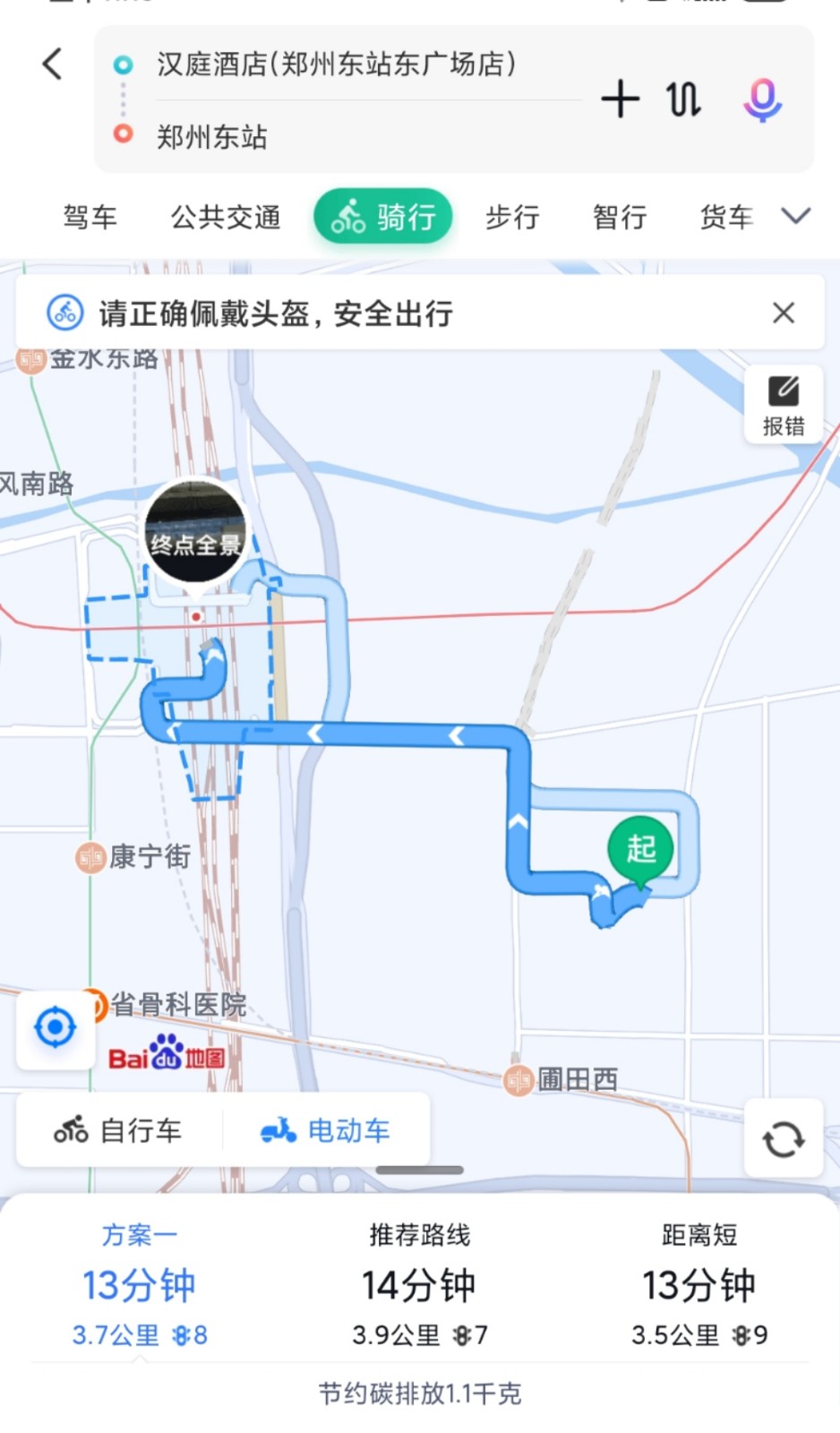The height and width of the screenshot is (1433, 840).
Task: View 终点全景 destination panorama
Action: 195,532
